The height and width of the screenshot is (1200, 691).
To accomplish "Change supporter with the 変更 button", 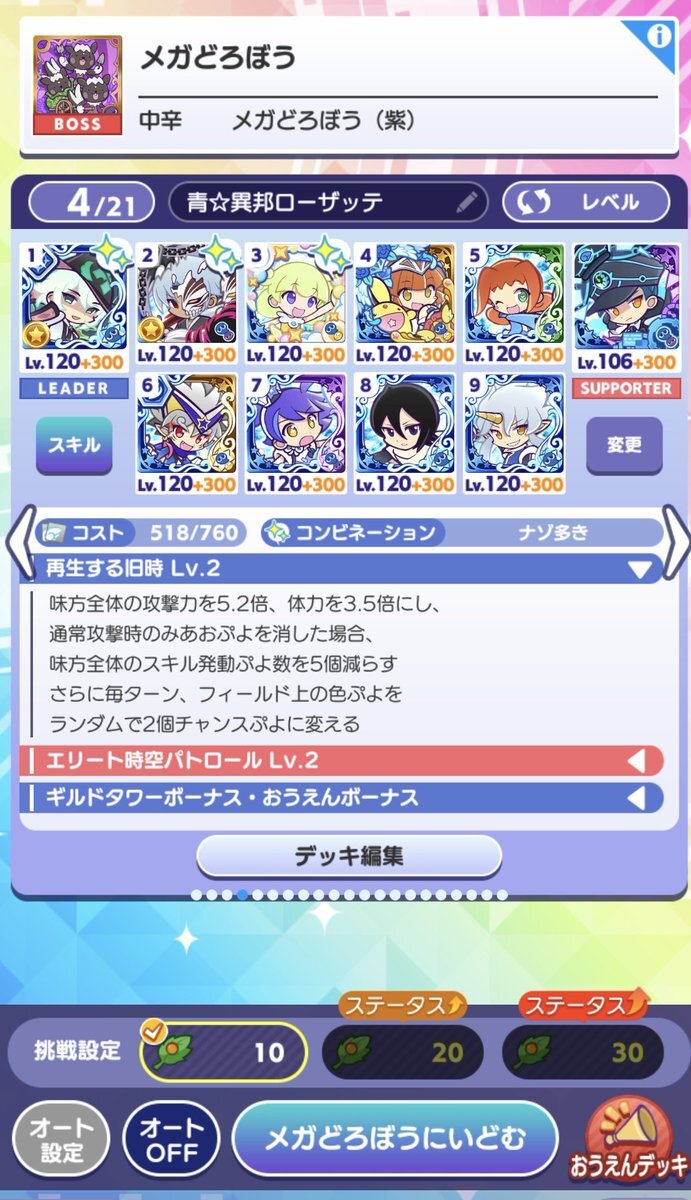I will click(x=624, y=445).
